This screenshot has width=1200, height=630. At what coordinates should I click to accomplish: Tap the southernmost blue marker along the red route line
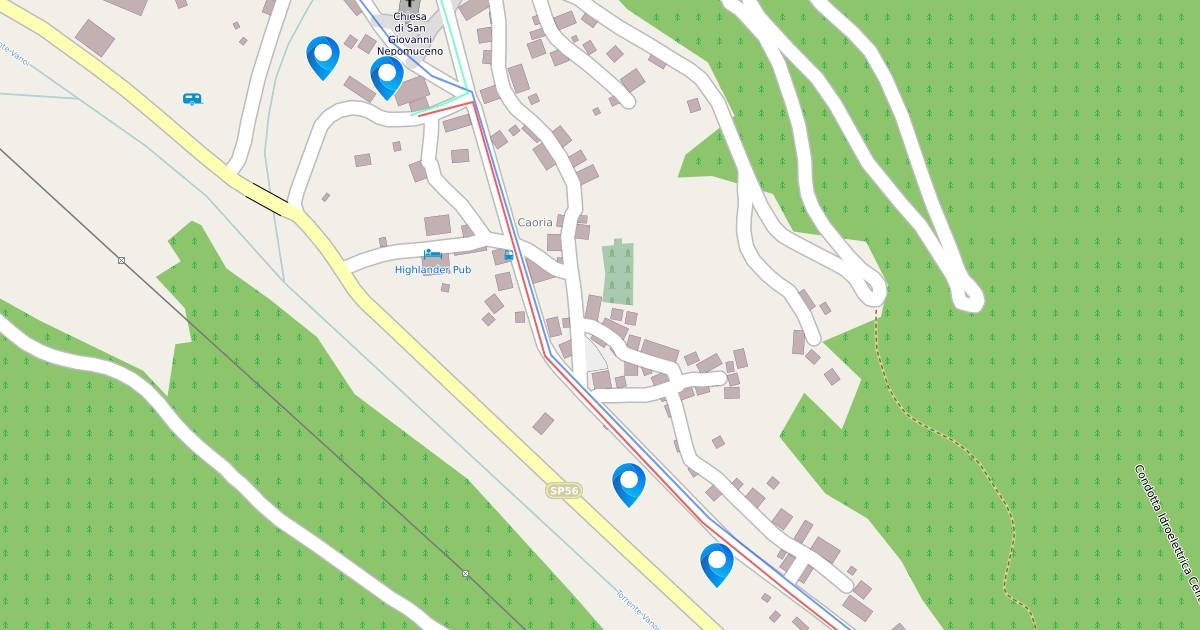click(717, 562)
